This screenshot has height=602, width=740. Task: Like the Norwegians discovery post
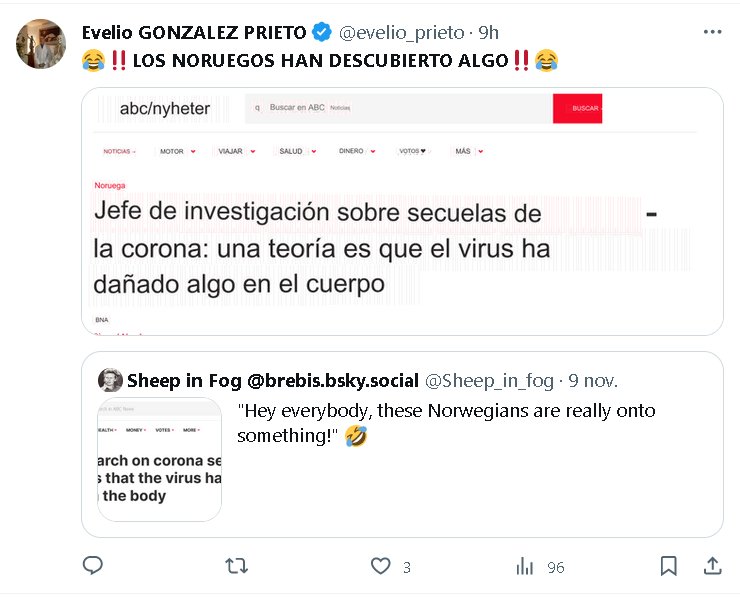click(x=380, y=566)
